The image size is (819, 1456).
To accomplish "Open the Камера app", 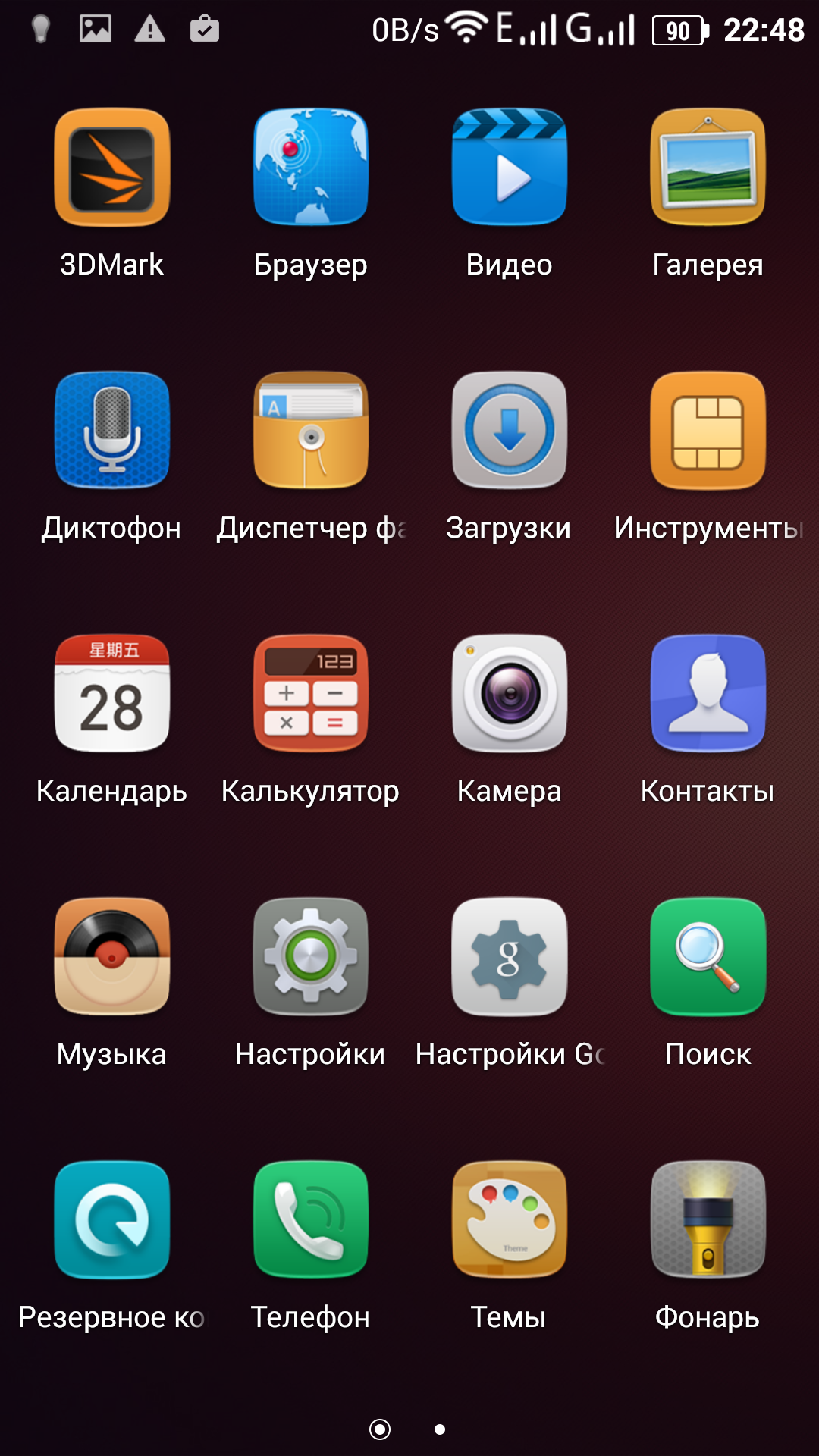I will (x=510, y=694).
